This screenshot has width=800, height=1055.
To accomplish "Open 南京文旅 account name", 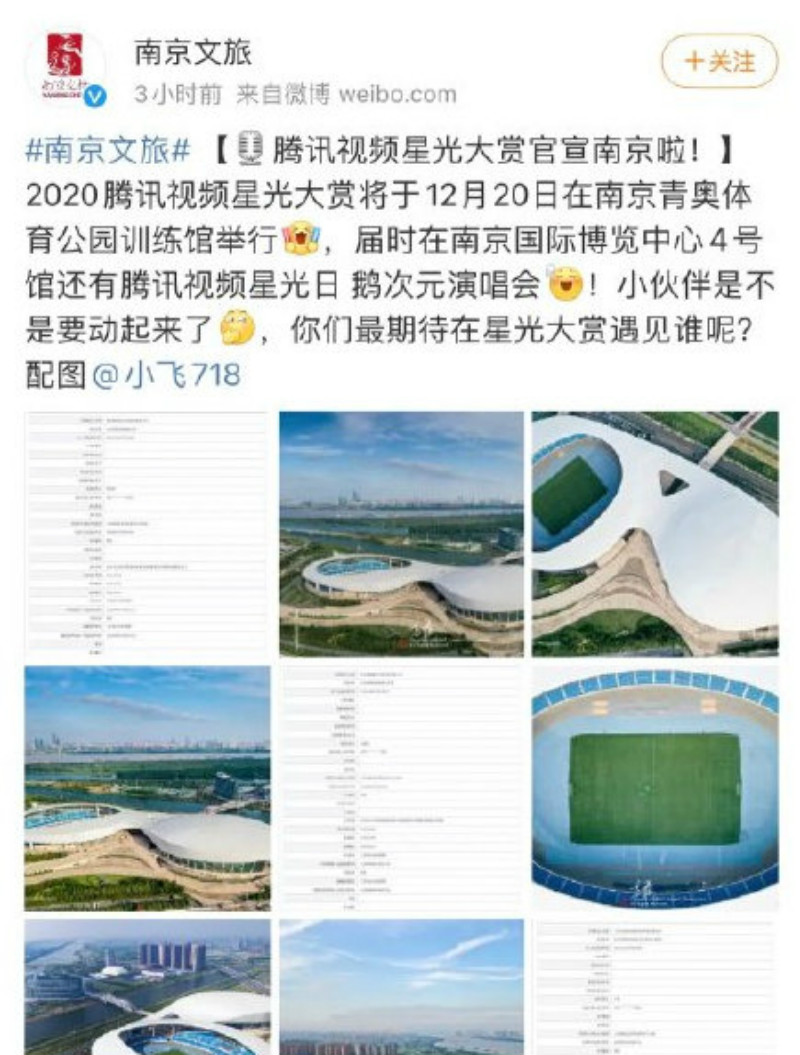I will (193, 52).
